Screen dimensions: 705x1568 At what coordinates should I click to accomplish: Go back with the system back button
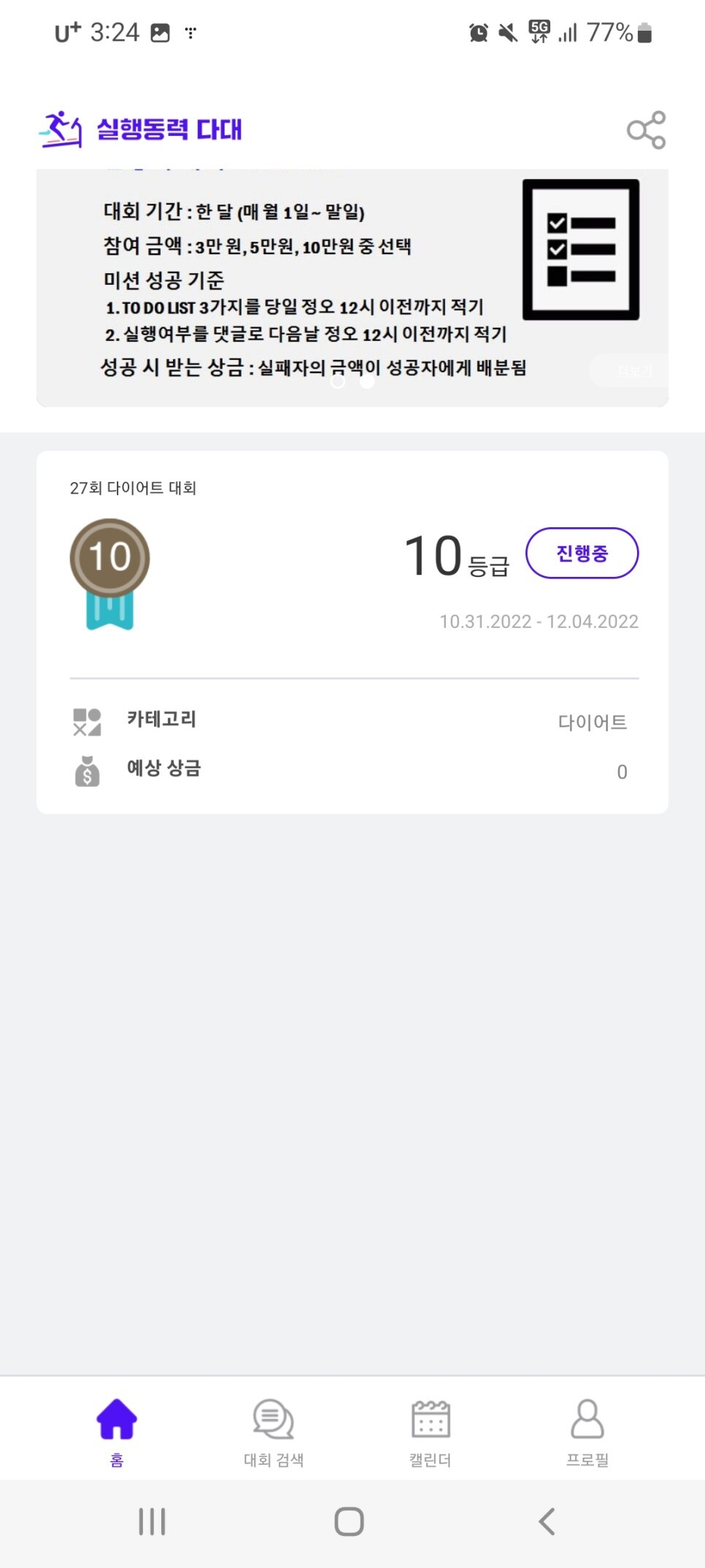click(547, 1522)
